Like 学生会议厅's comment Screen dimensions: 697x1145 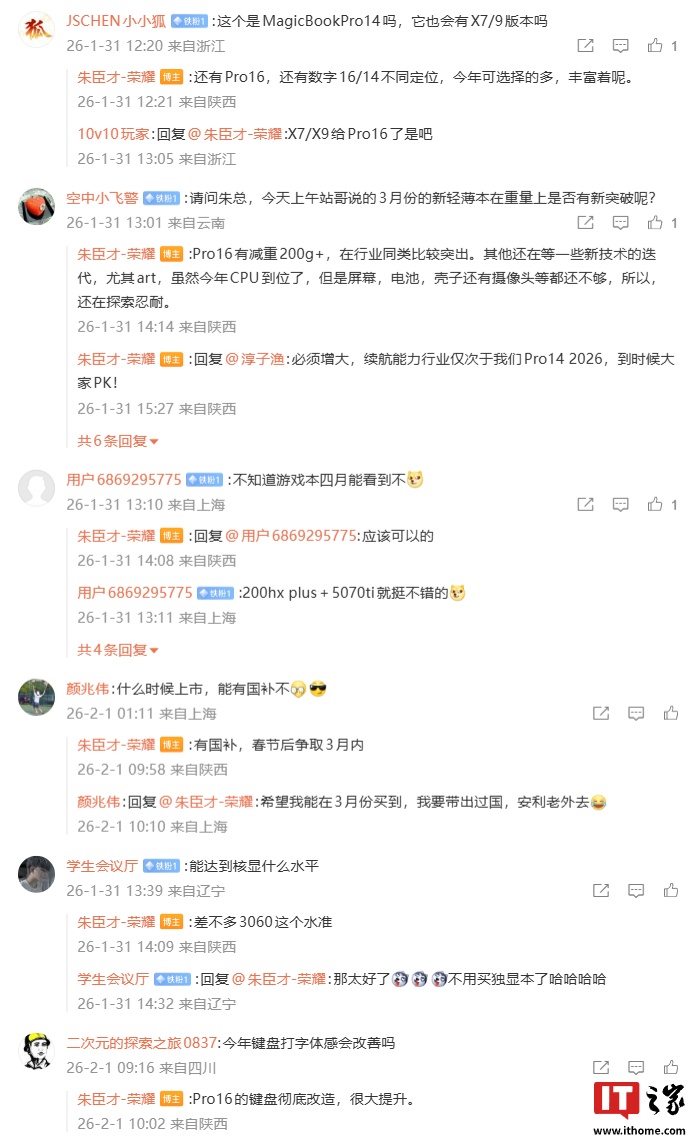click(x=670, y=890)
